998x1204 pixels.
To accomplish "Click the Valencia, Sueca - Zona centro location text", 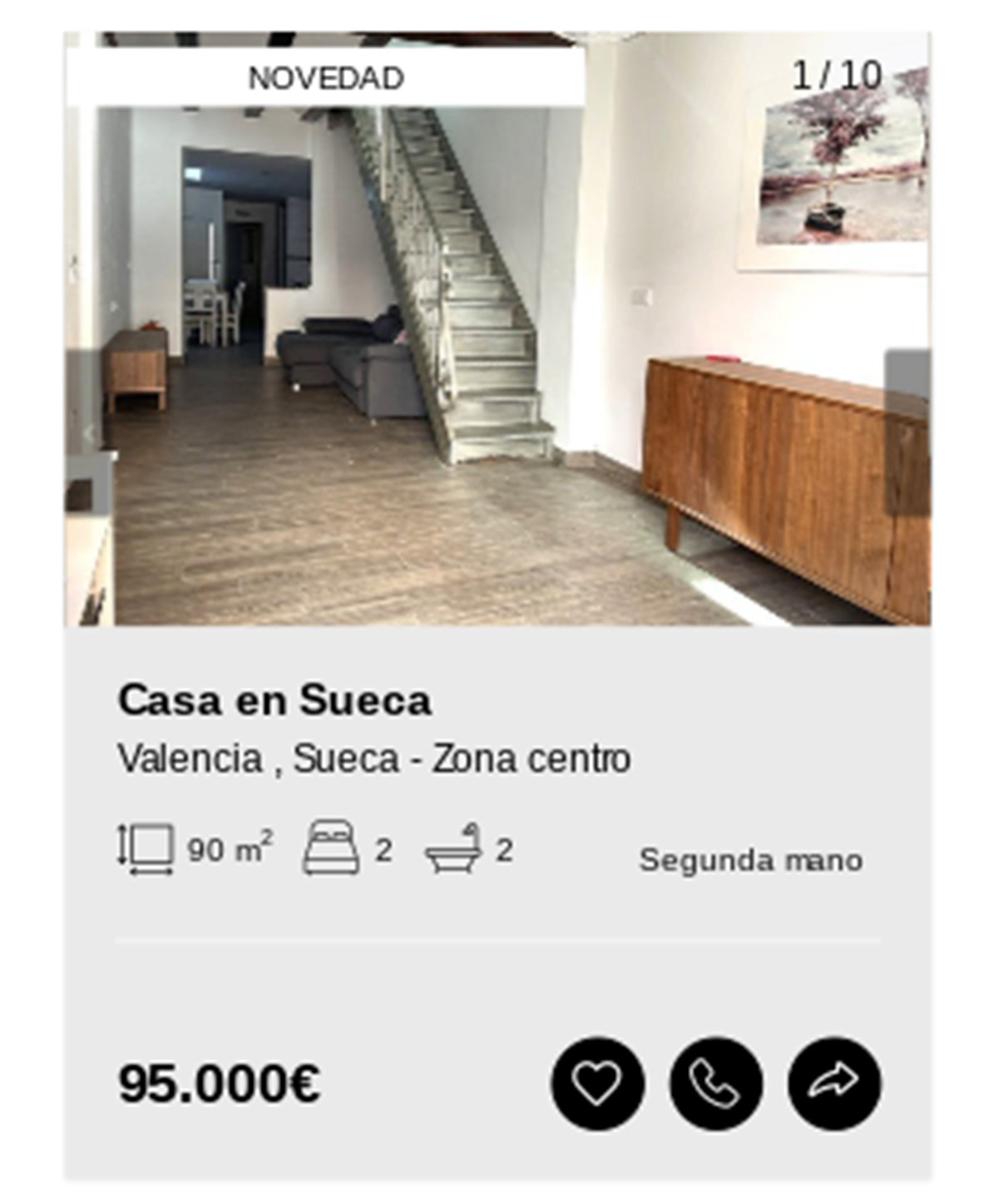I will [x=376, y=757].
